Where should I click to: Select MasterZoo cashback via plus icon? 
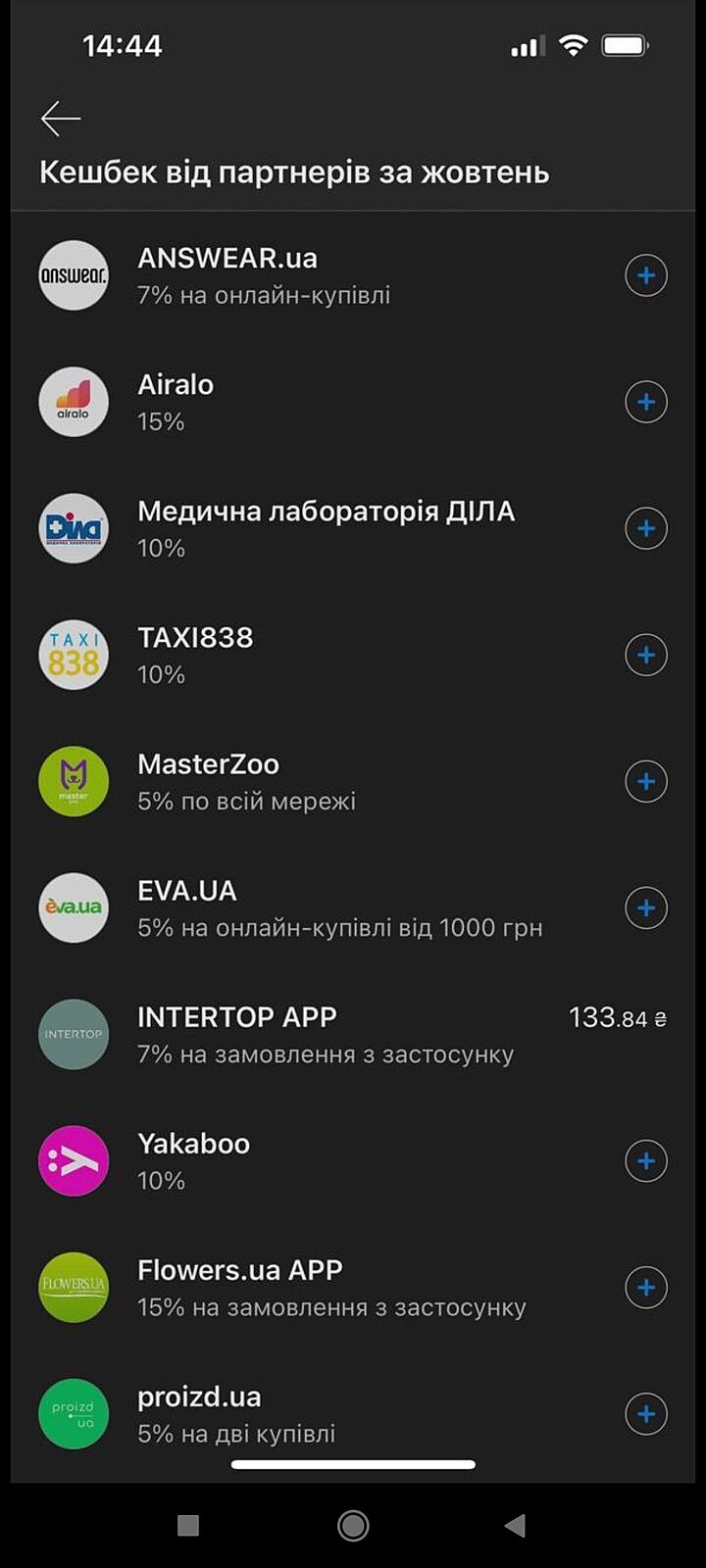coord(646,781)
